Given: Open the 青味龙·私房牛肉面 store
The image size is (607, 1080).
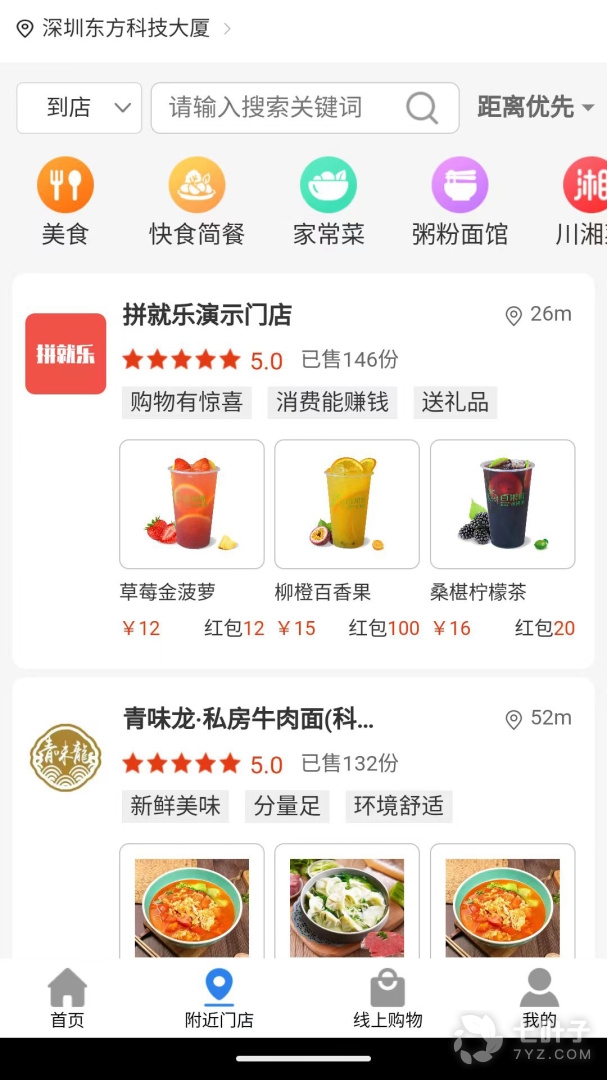Looking at the screenshot, I should click(x=248, y=719).
